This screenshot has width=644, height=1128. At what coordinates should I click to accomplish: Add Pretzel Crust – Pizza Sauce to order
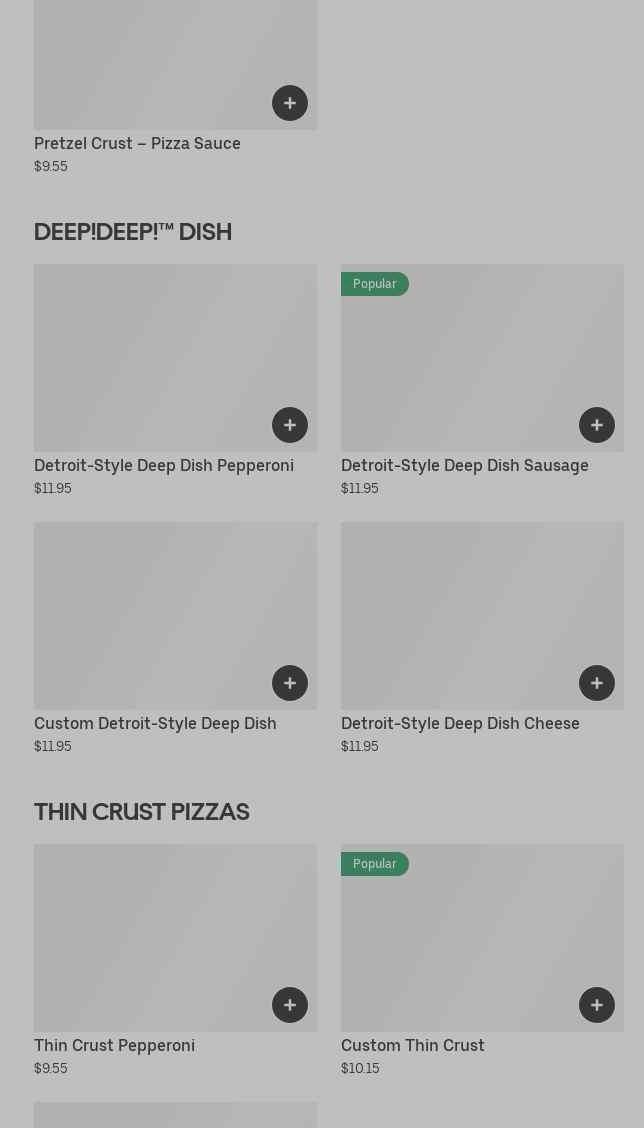(290, 103)
